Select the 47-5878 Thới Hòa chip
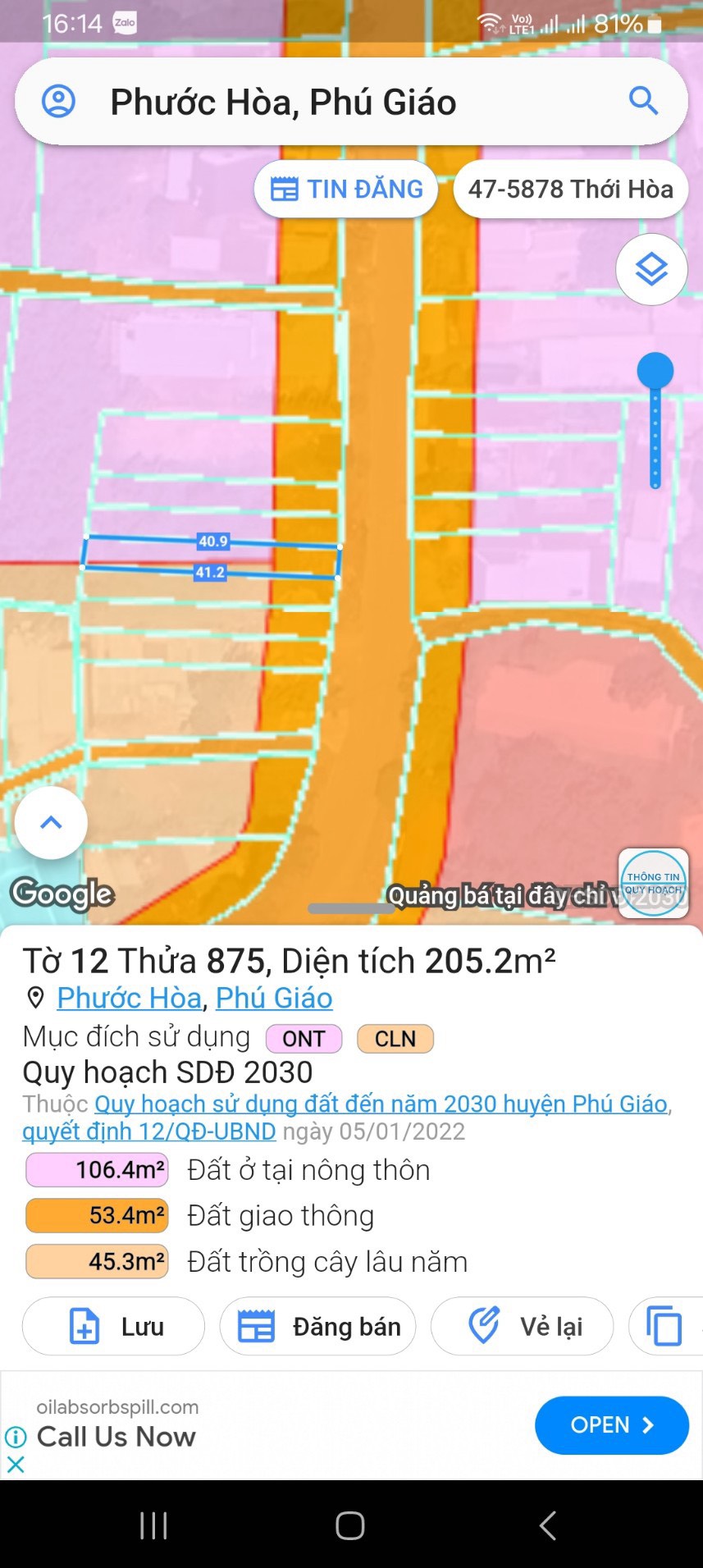The height and width of the screenshot is (1568, 703). pos(570,190)
